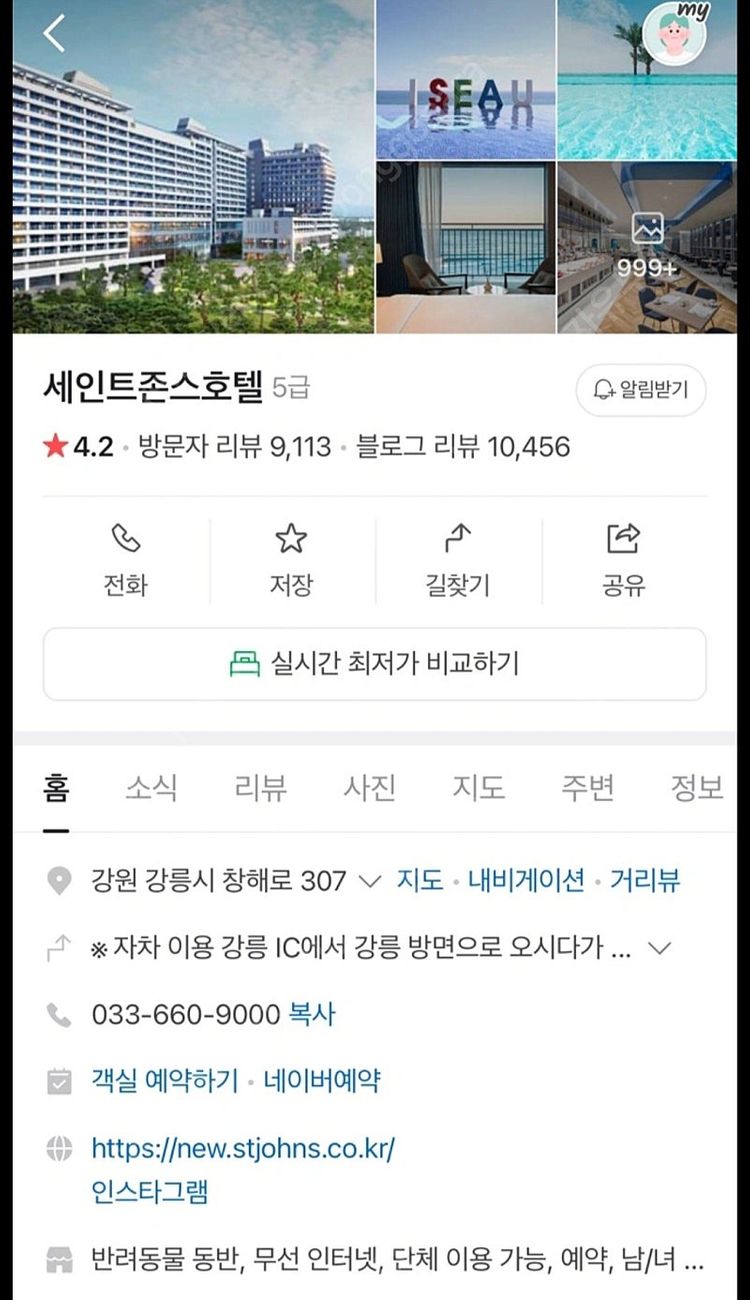Open 객실 예약하기 reservation link
750x1300 pixels.
(165, 1081)
